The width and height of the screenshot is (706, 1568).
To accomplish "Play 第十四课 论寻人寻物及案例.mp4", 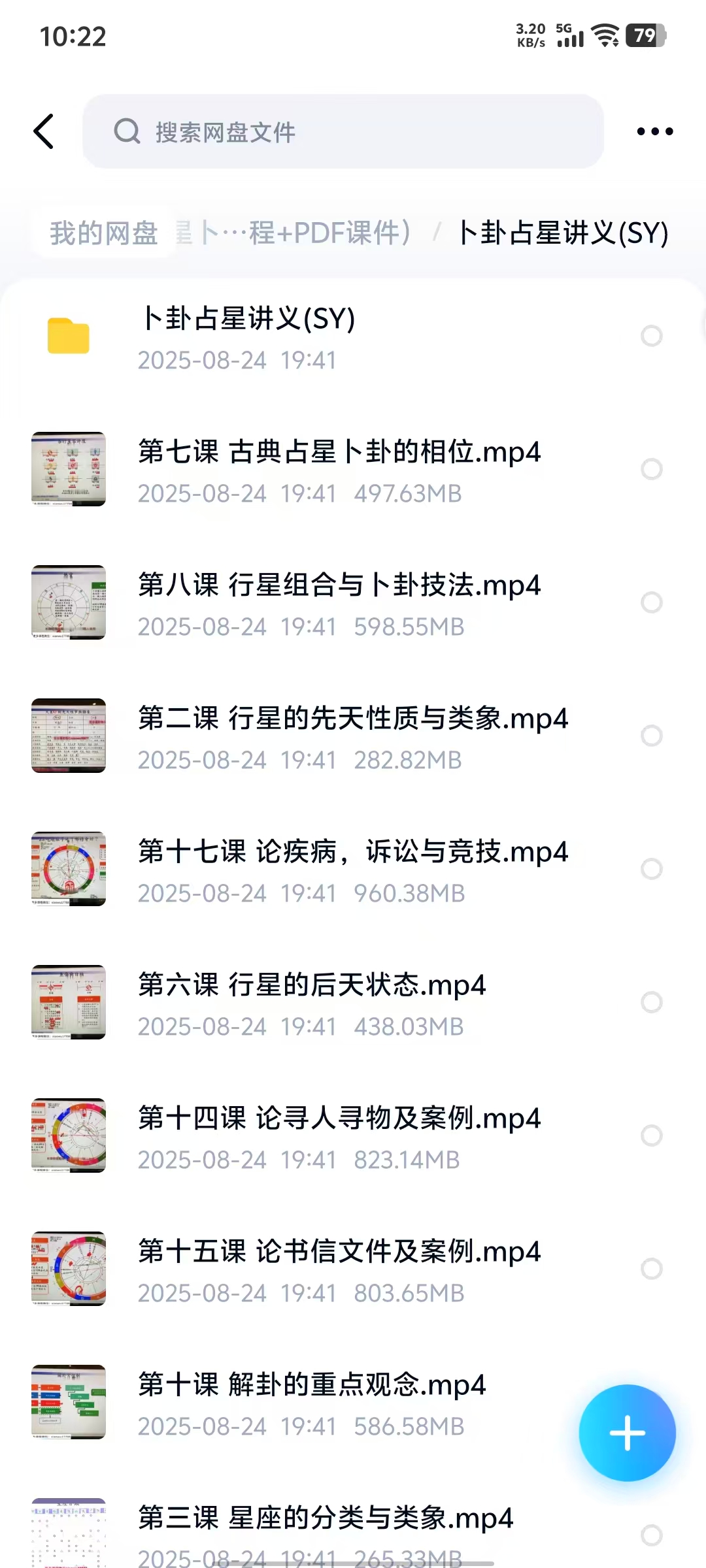I will [339, 1135].
